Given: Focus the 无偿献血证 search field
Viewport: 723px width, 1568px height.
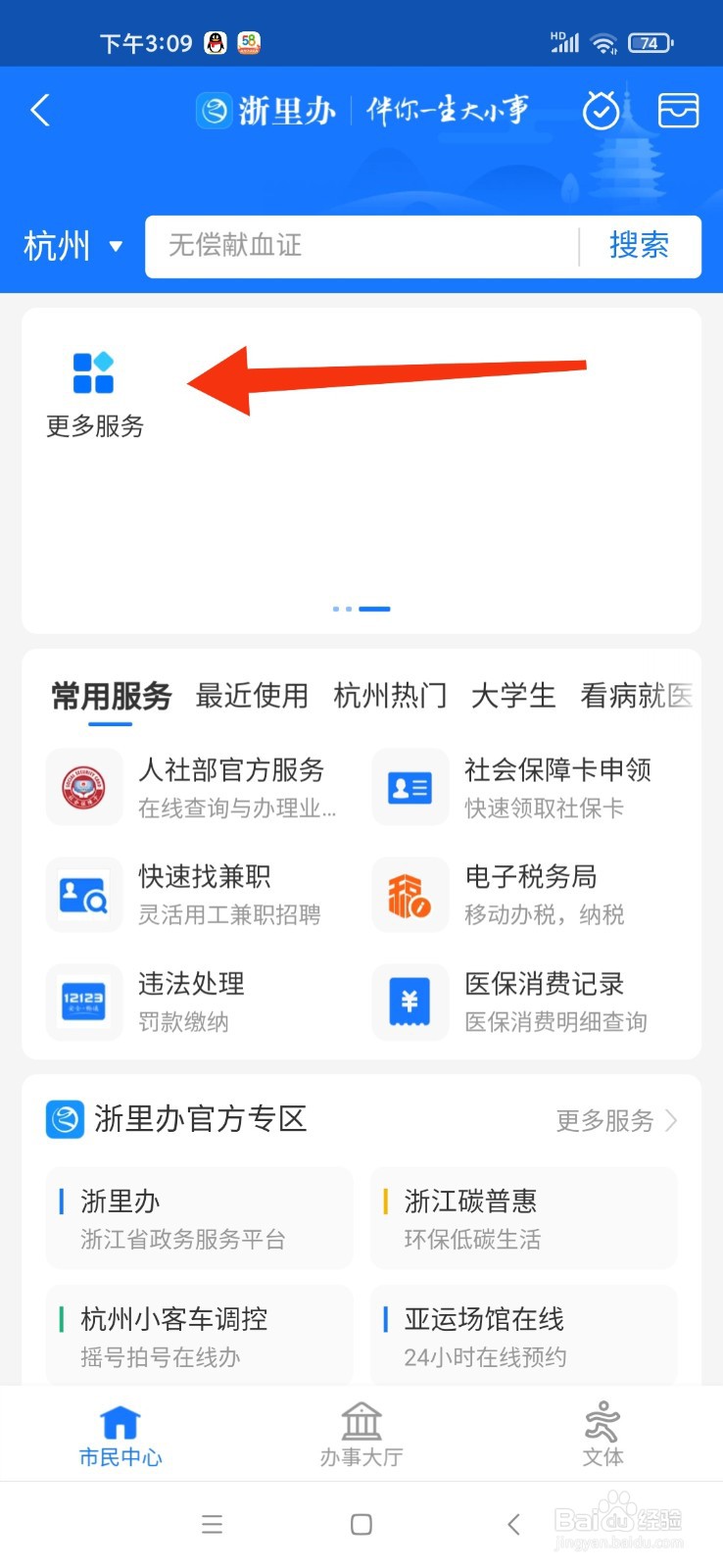Looking at the screenshot, I should click(x=362, y=246).
